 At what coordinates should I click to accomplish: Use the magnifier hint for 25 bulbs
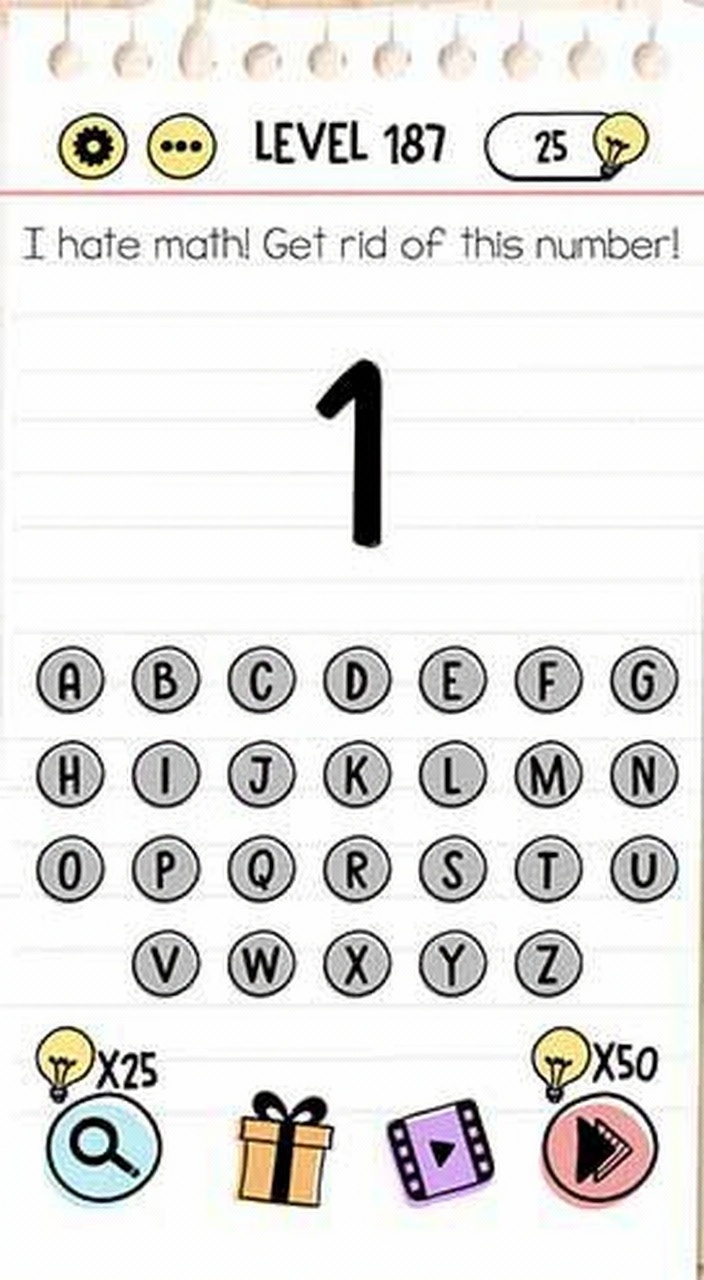[103, 1147]
